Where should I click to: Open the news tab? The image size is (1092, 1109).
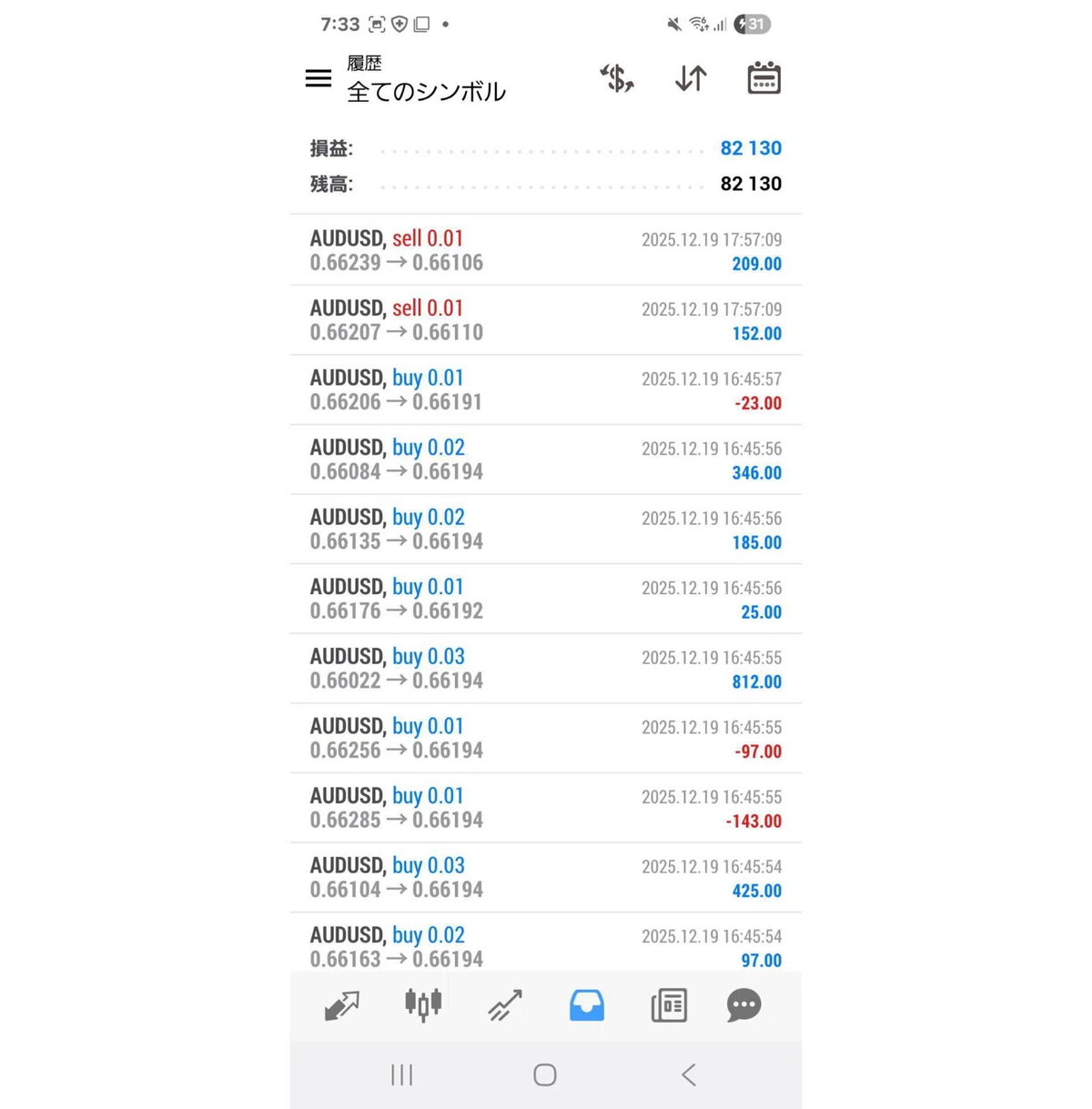coord(669,1005)
